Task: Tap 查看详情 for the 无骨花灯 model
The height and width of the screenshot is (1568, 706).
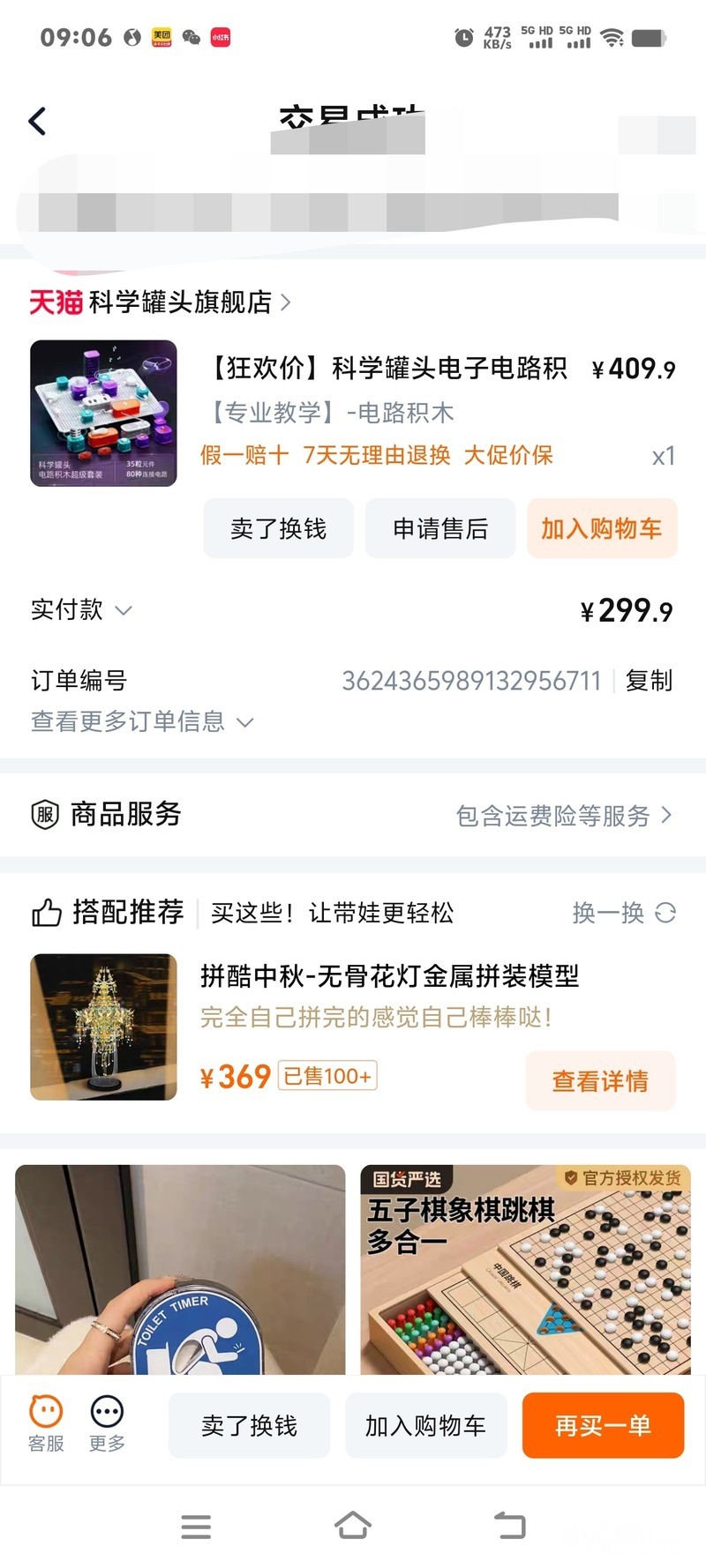Action: (x=600, y=1080)
